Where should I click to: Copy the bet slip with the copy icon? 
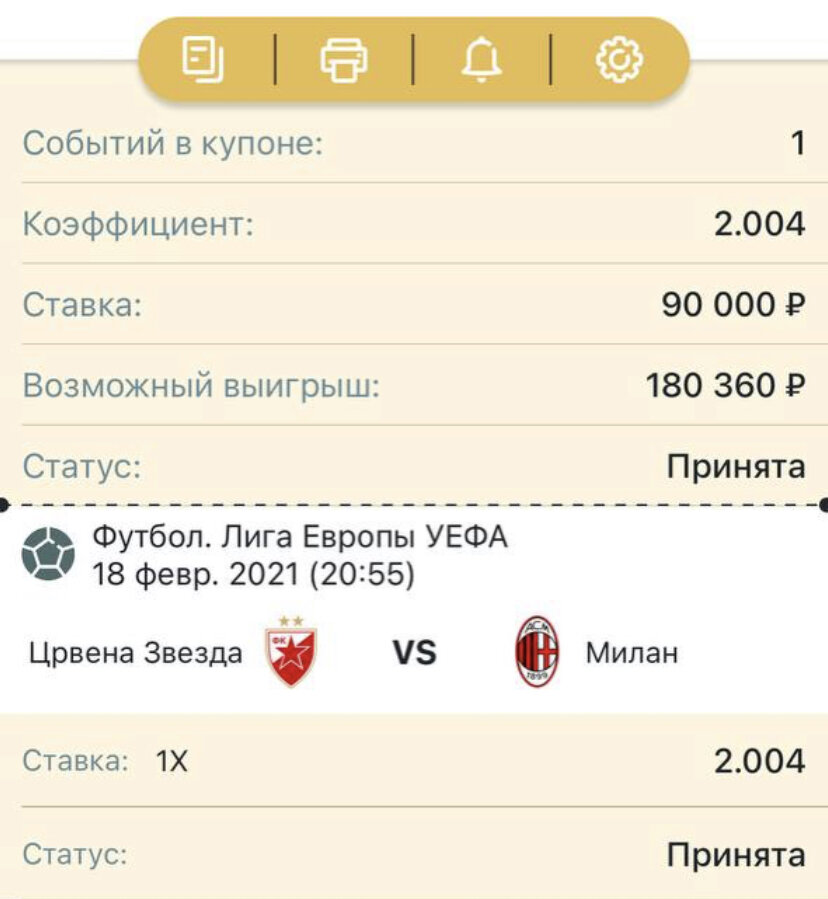(203, 59)
